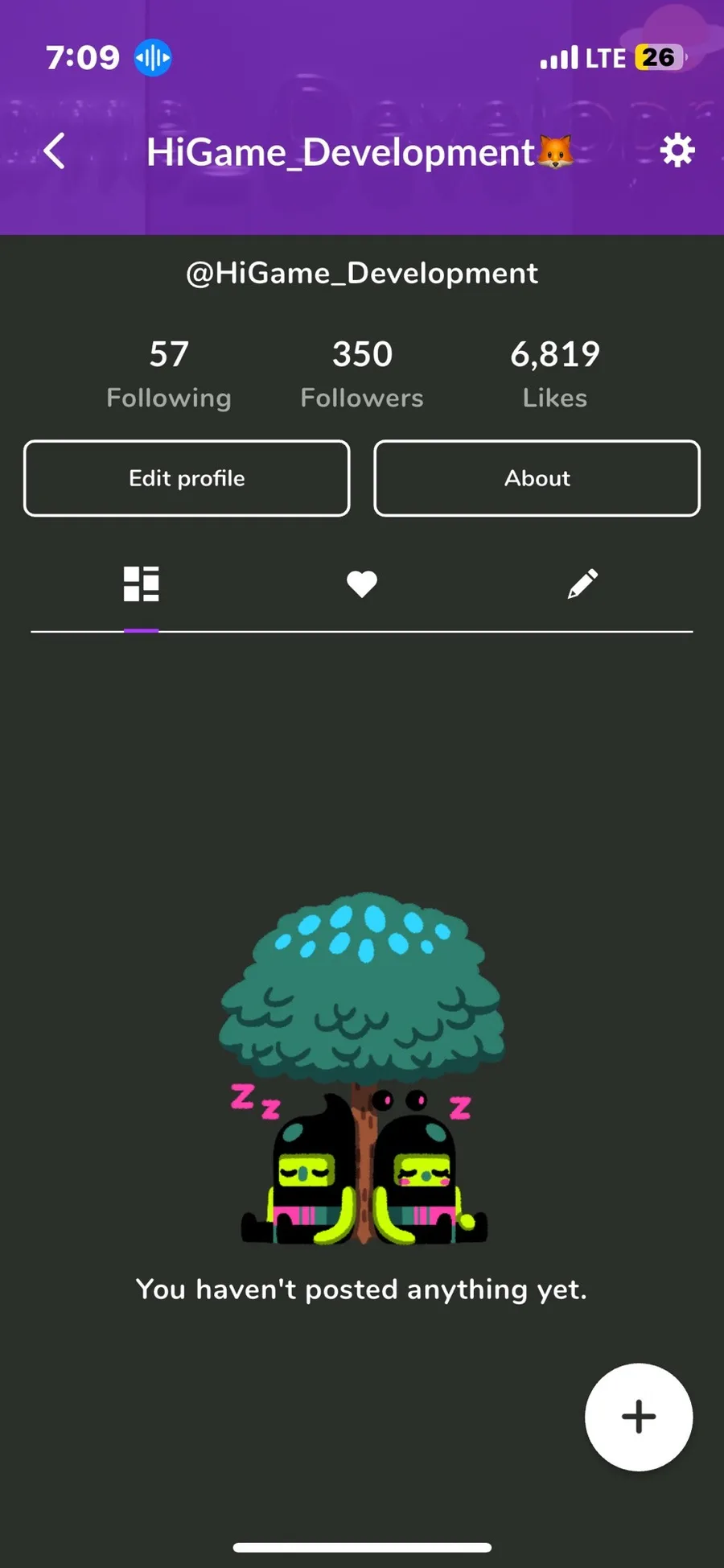View the 350 Followers list

362,374
